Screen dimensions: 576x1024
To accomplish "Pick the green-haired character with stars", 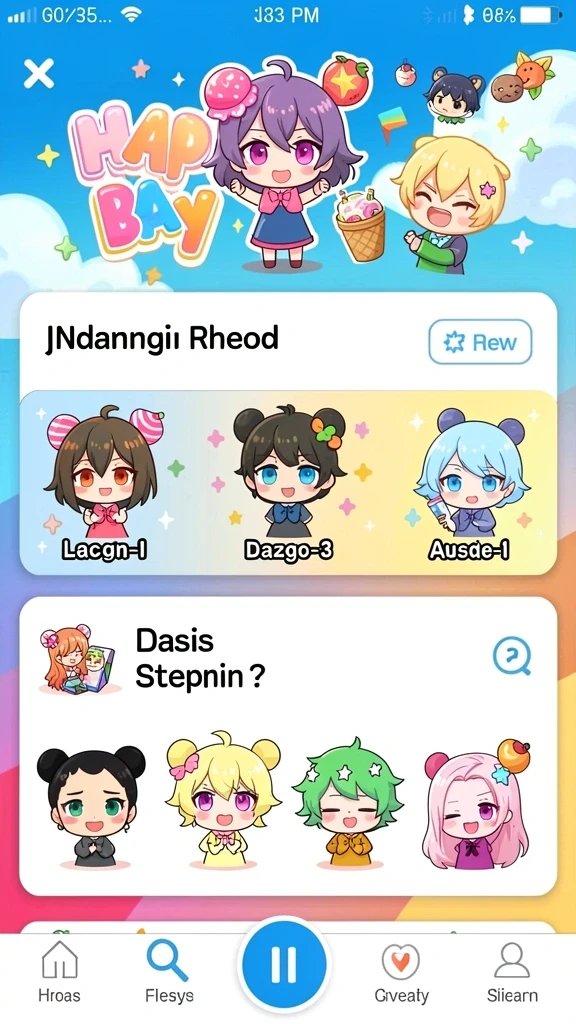I will pyautogui.click(x=347, y=803).
